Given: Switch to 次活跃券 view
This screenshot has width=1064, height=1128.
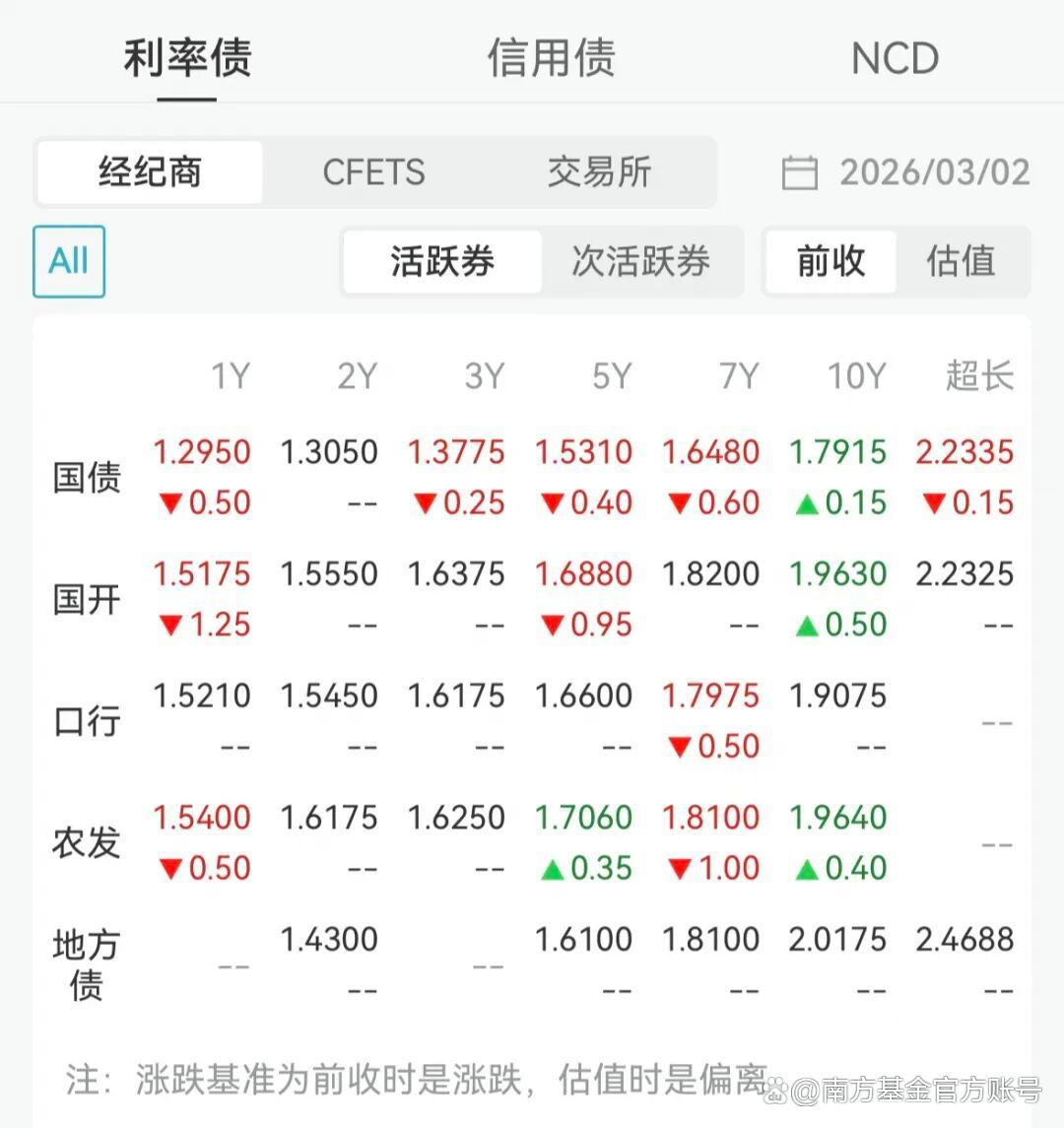Looking at the screenshot, I should coord(645,262).
